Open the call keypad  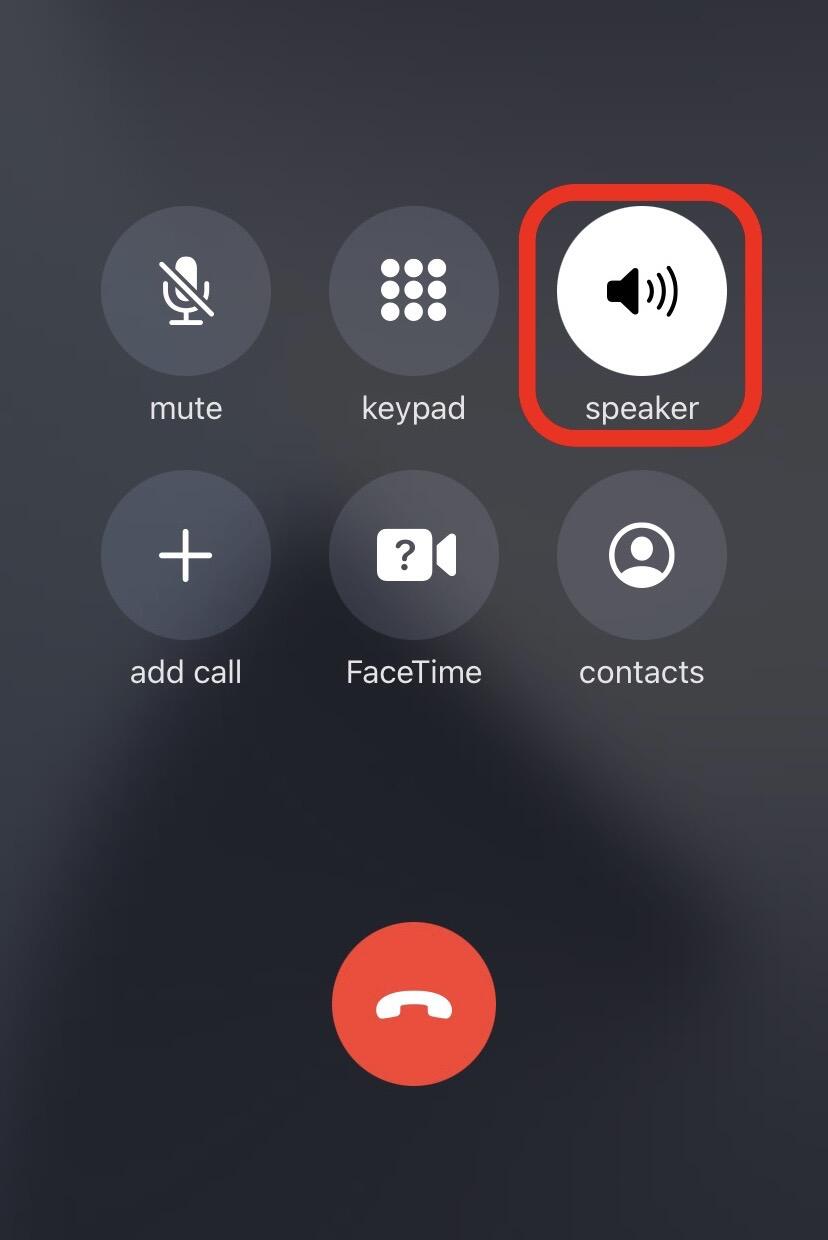(414, 291)
